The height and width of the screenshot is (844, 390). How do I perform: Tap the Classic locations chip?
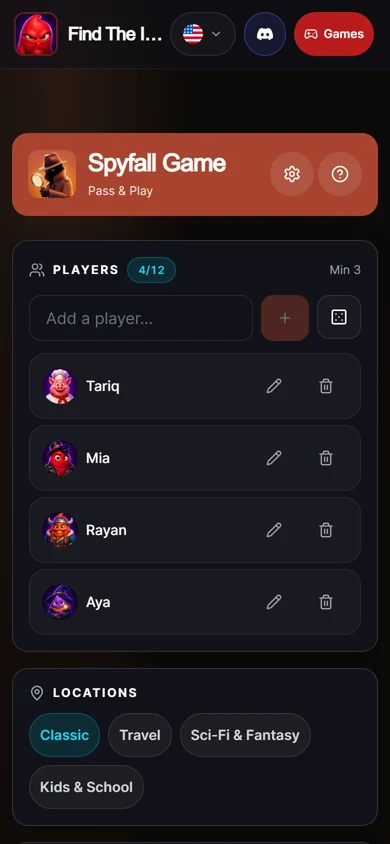pos(65,735)
